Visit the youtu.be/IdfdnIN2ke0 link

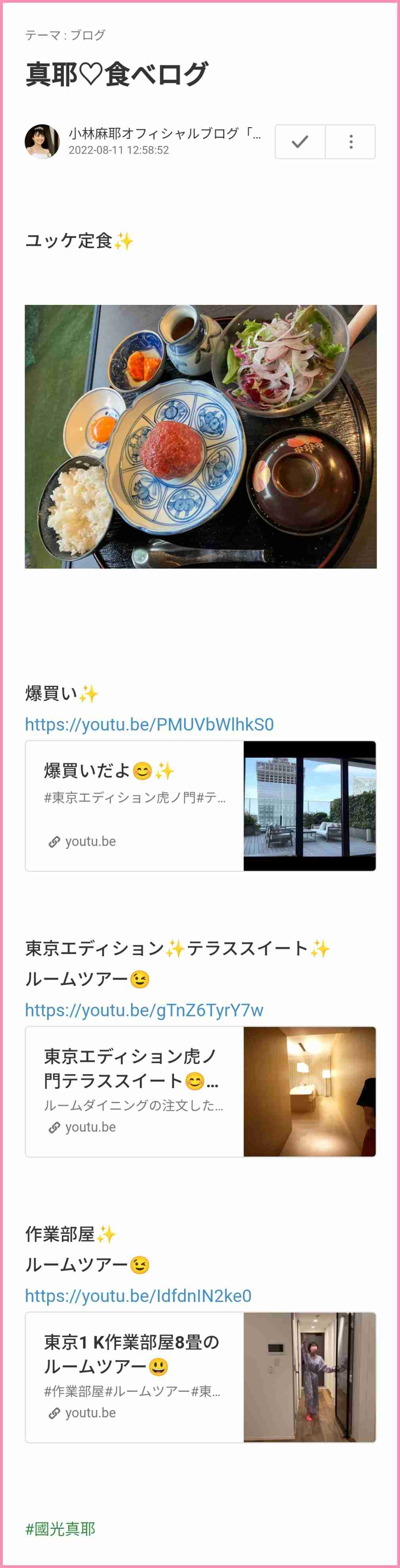pyautogui.click(x=138, y=1295)
